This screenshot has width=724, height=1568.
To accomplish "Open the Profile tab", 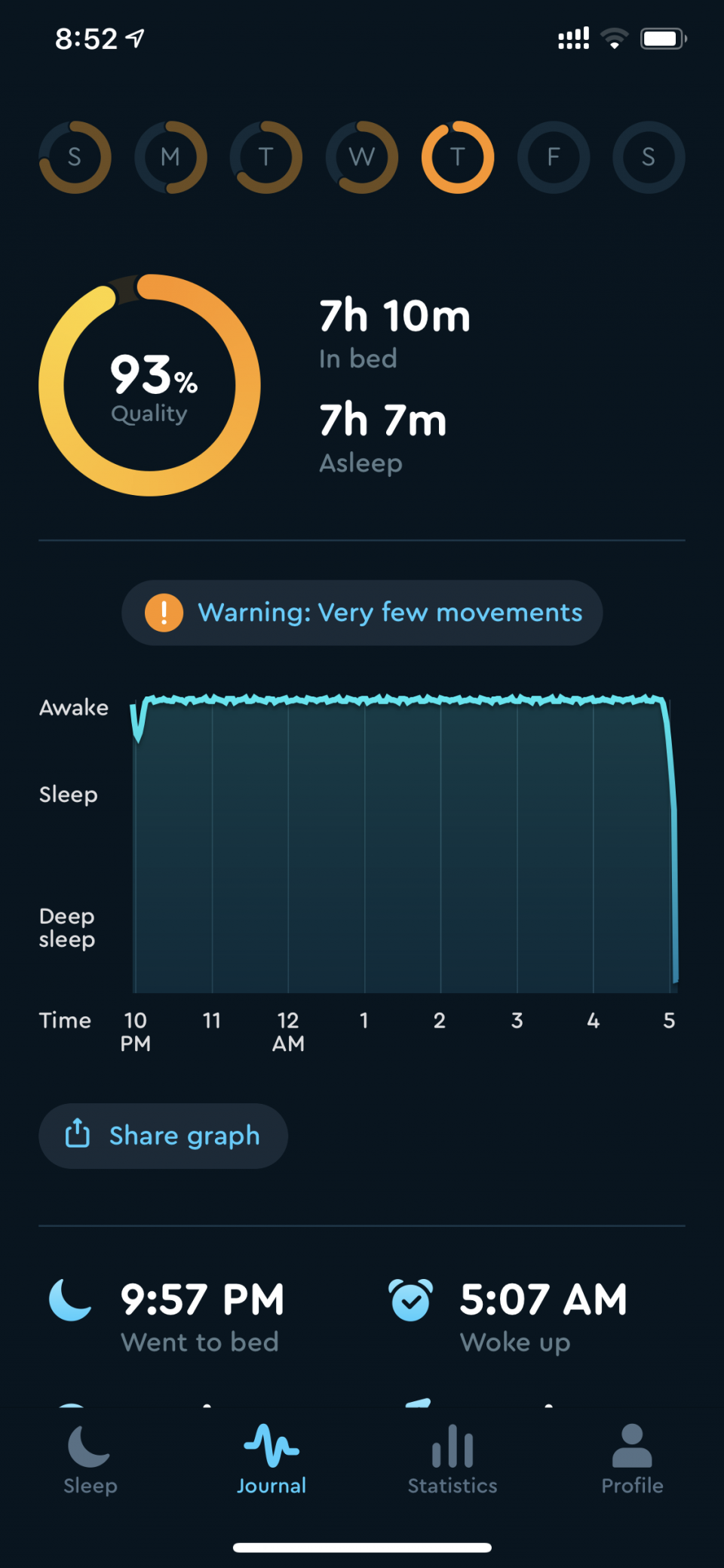I will click(632, 1461).
